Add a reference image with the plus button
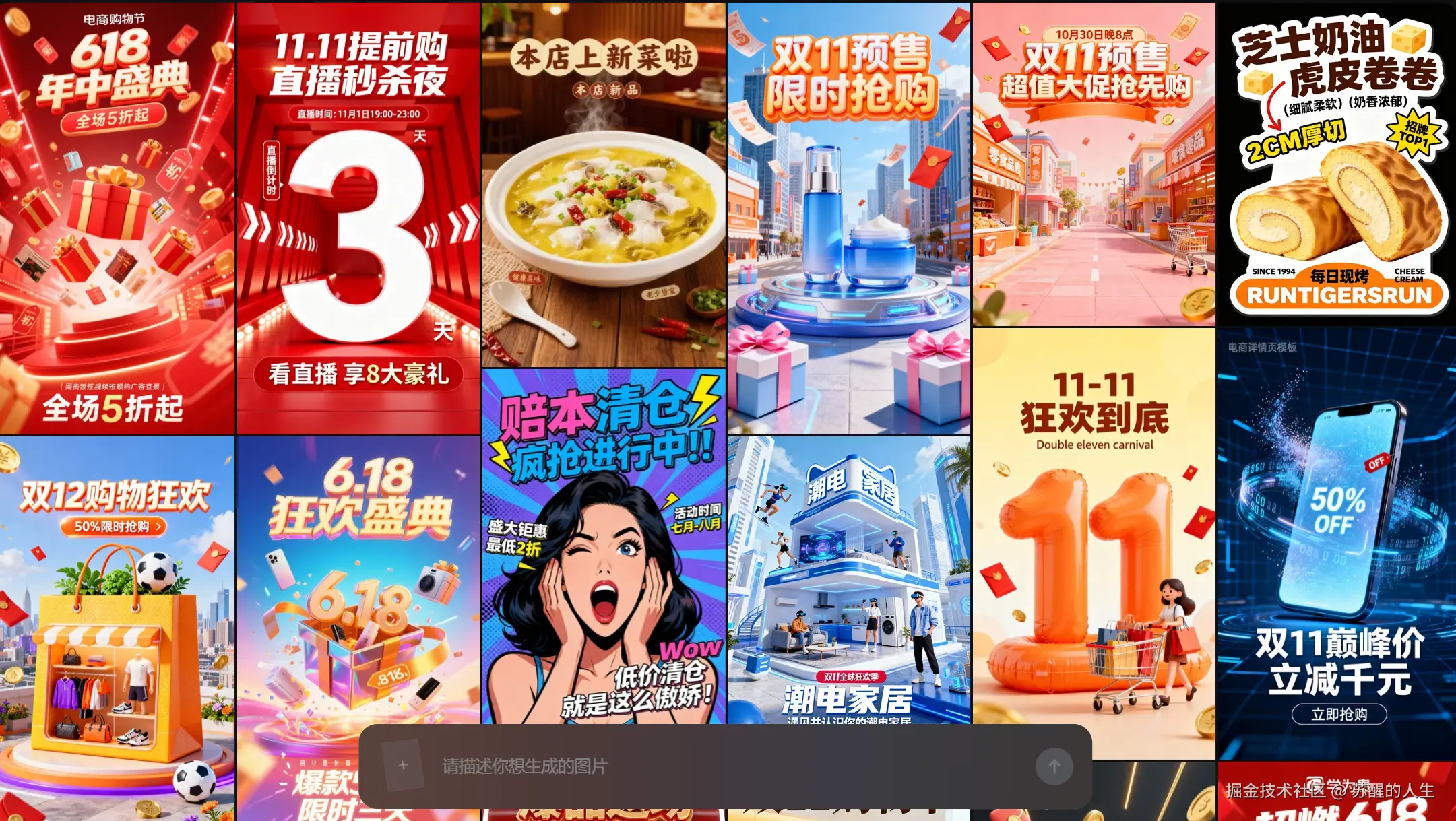The height and width of the screenshot is (821, 1456). [403, 765]
